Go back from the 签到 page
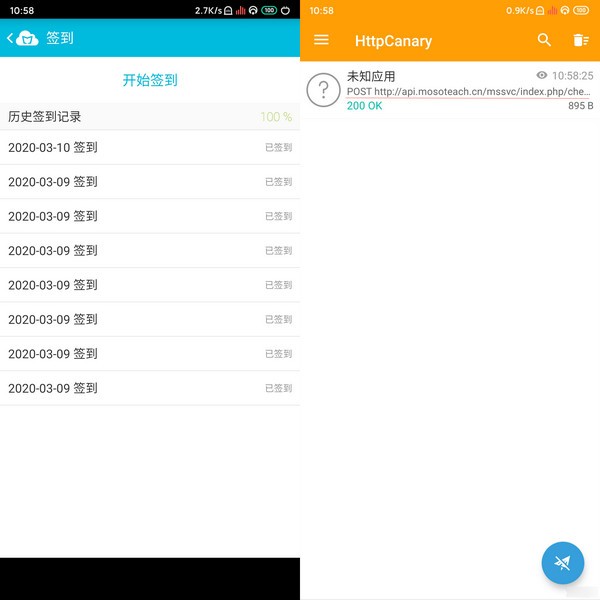The image size is (600, 600). 11,38
